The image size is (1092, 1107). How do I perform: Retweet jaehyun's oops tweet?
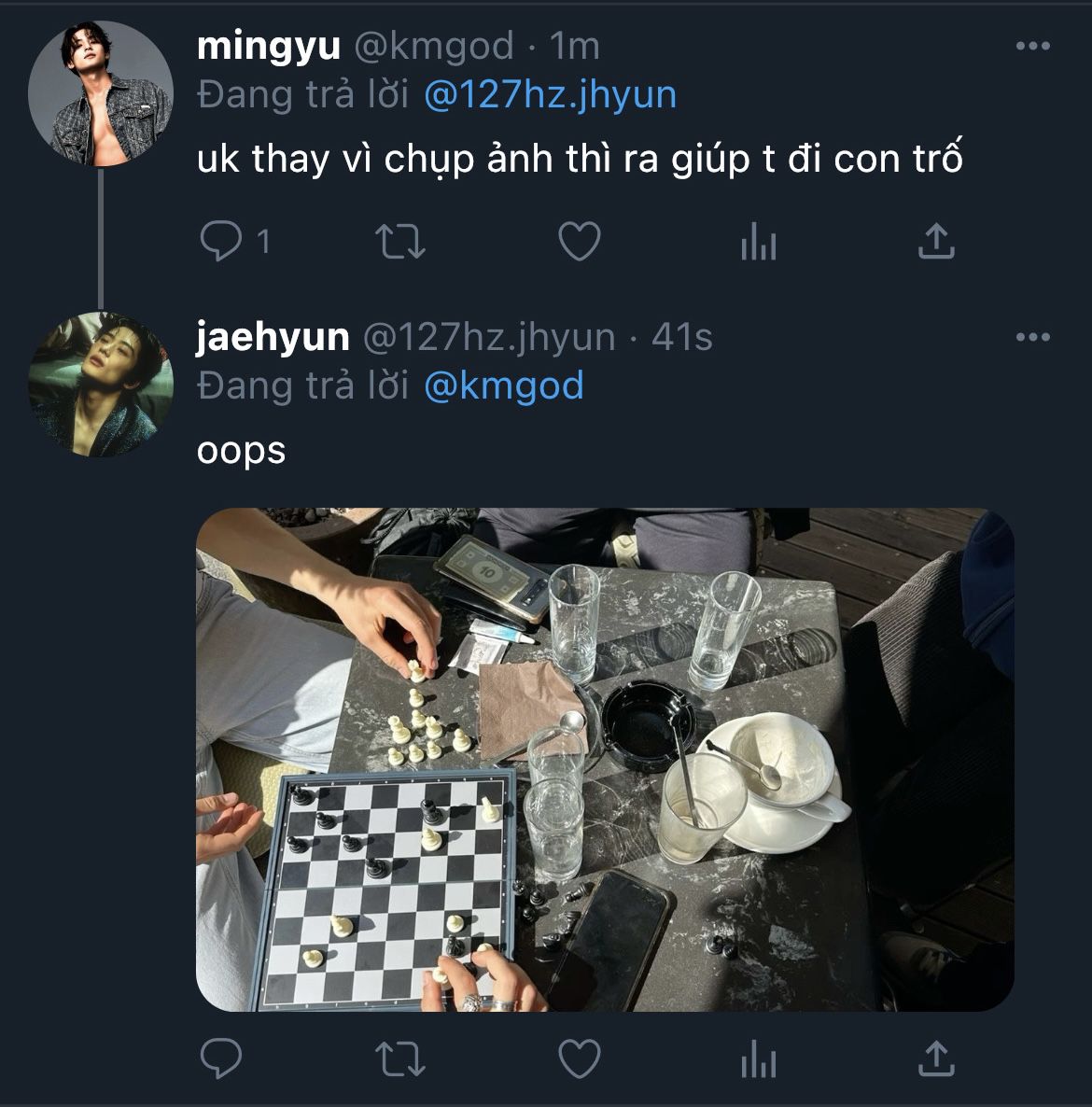tap(400, 1058)
